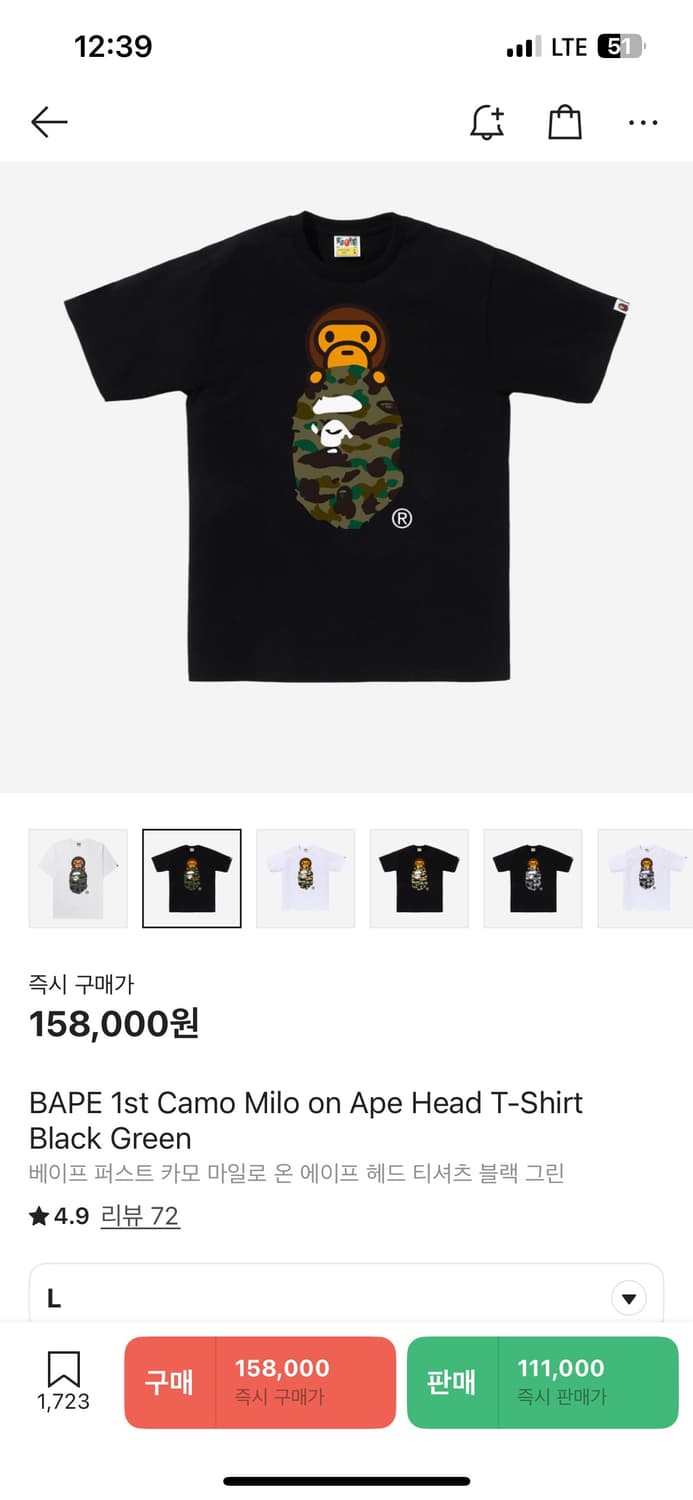Choose the black tee with grey camo thumbnail
This screenshot has height=1500, width=693.
534,878
